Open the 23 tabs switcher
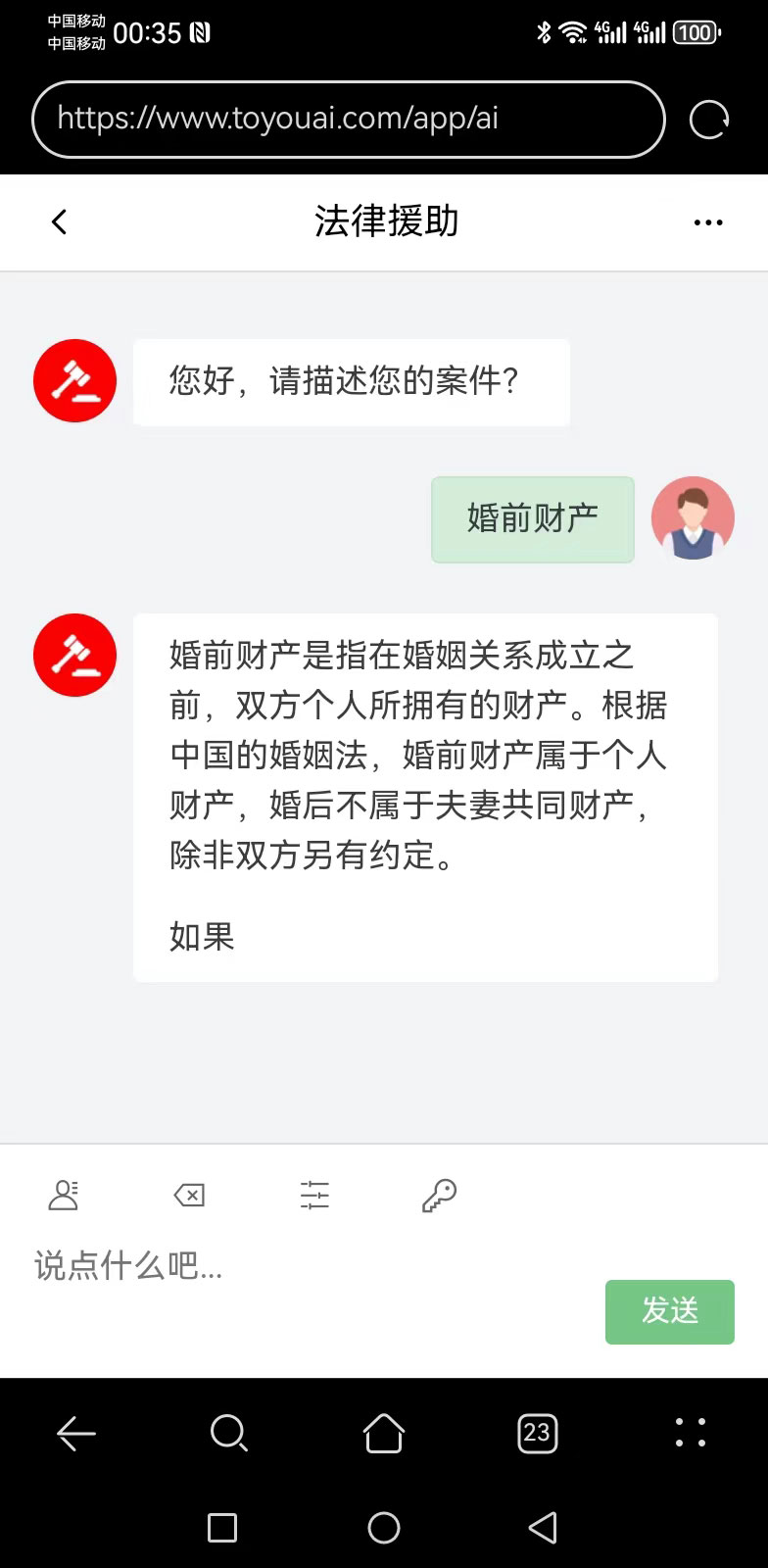The image size is (768, 1568). click(x=537, y=1434)
